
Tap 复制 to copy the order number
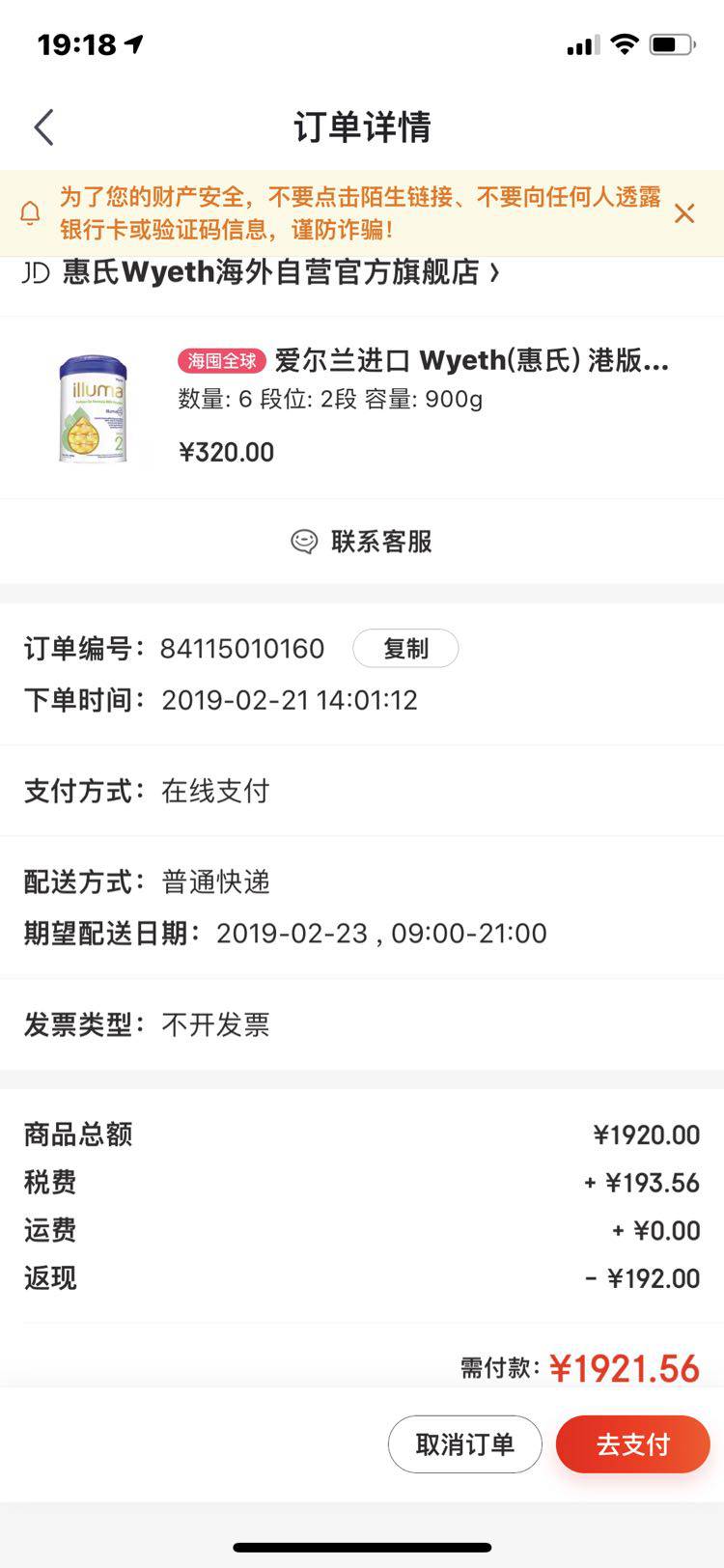coord(405,648)
